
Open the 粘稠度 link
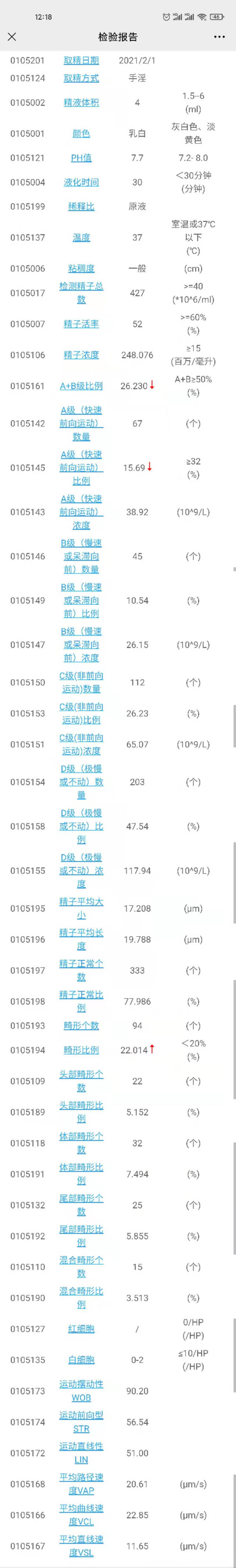(81, 268)
